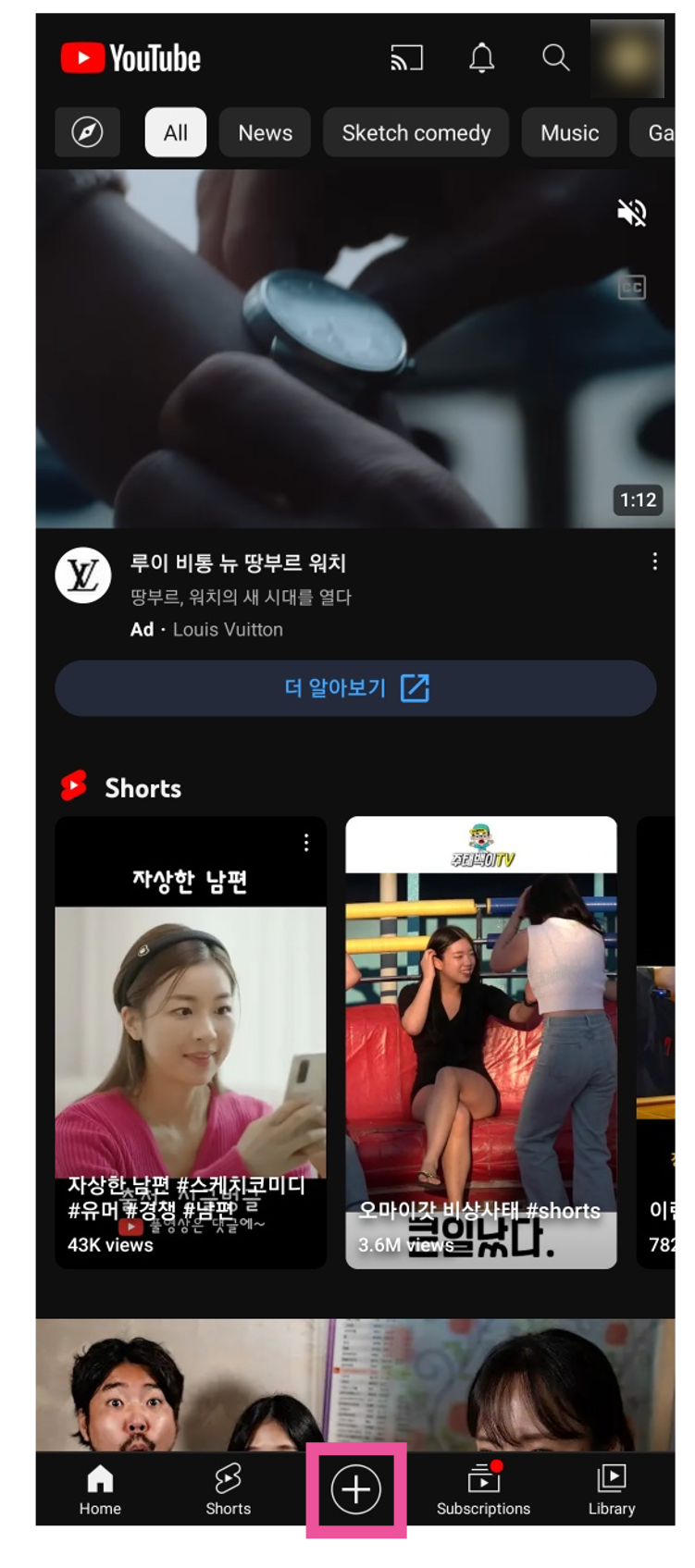Open the Explore compass chip
This screenshot has height=1568, width=695.
coord(87,132)
